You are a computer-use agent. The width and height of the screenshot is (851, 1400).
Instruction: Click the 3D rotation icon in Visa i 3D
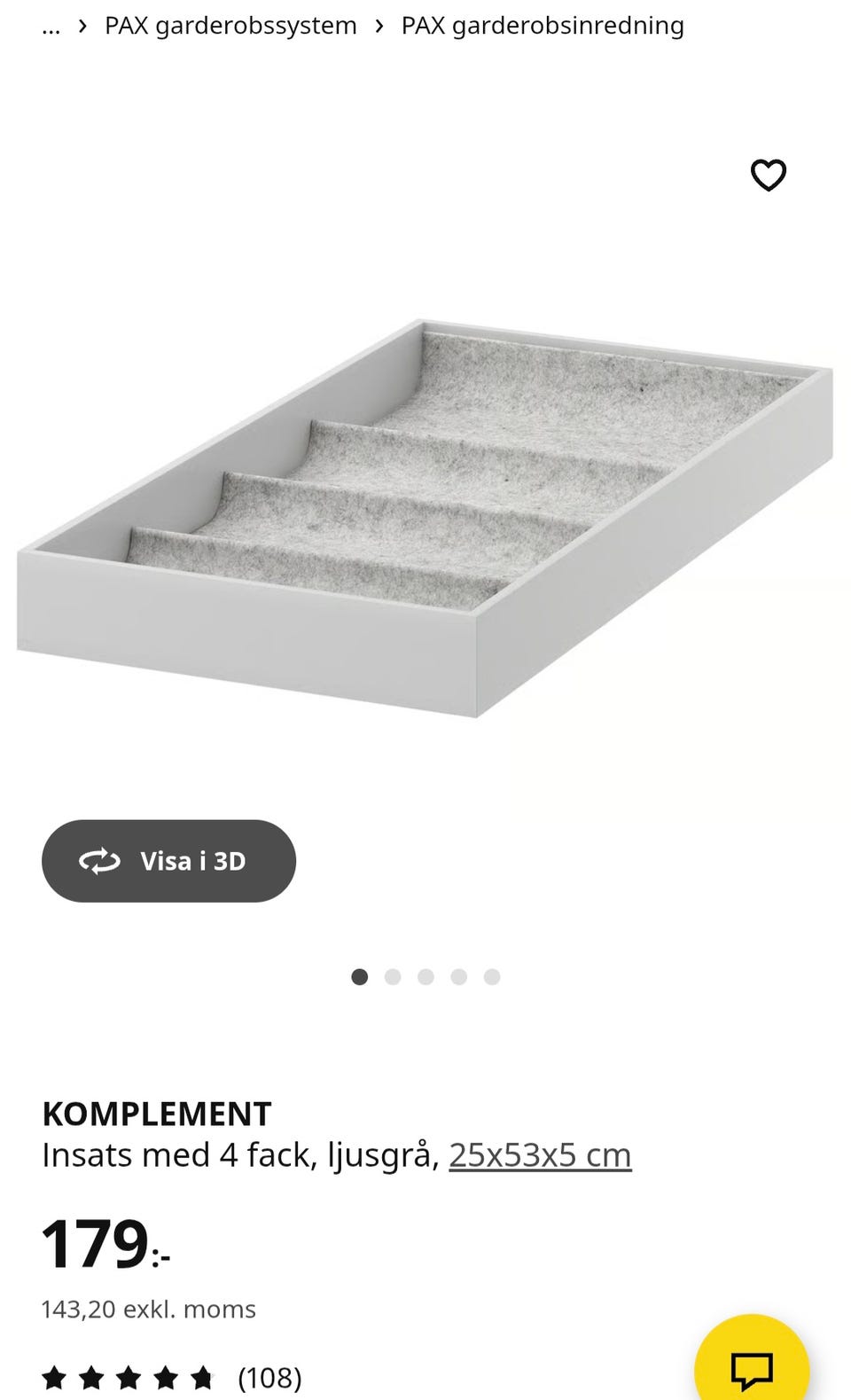pyautogui.click(x=100, y=861)
